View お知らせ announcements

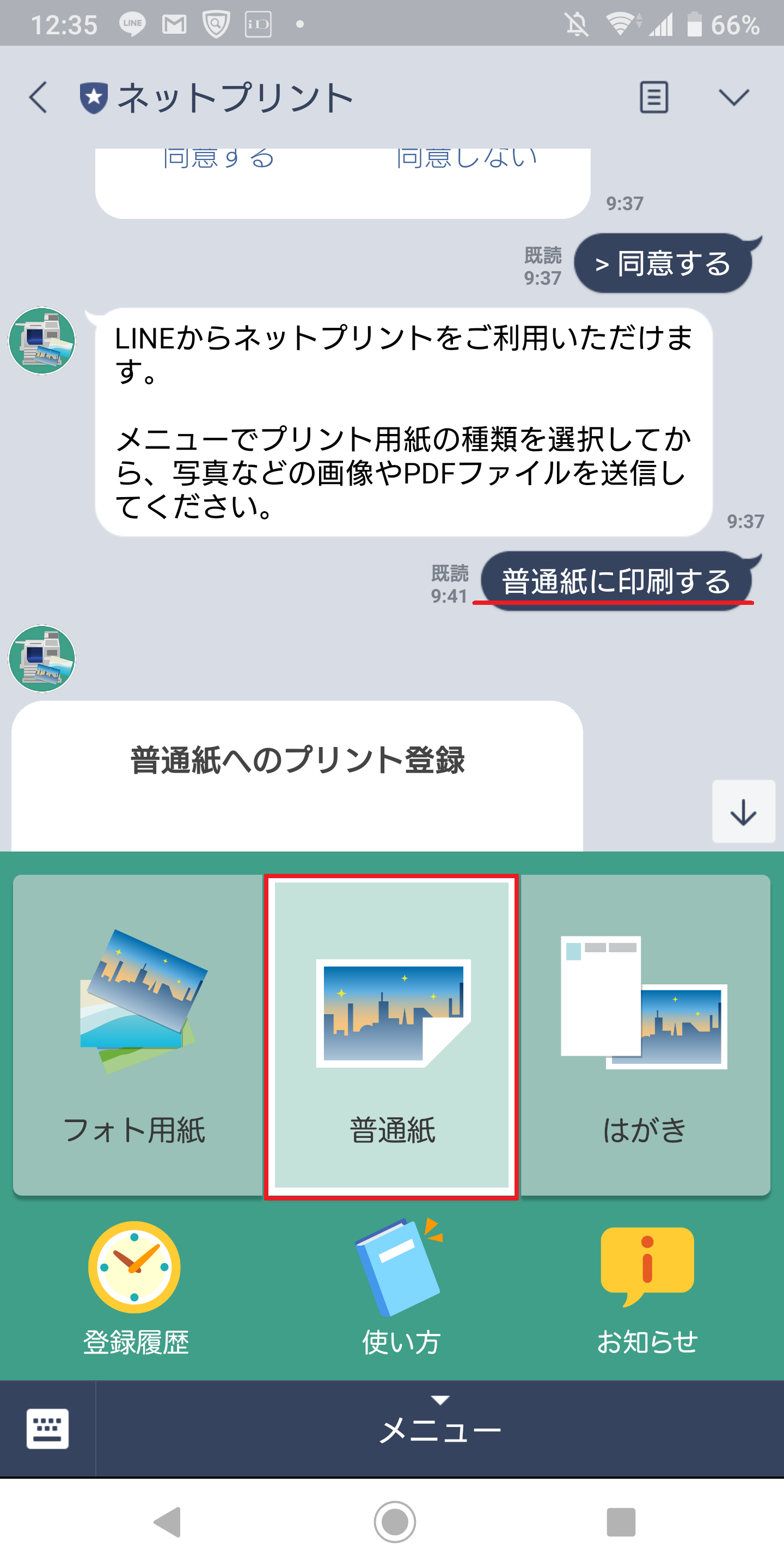click(x=647, y=1288)
